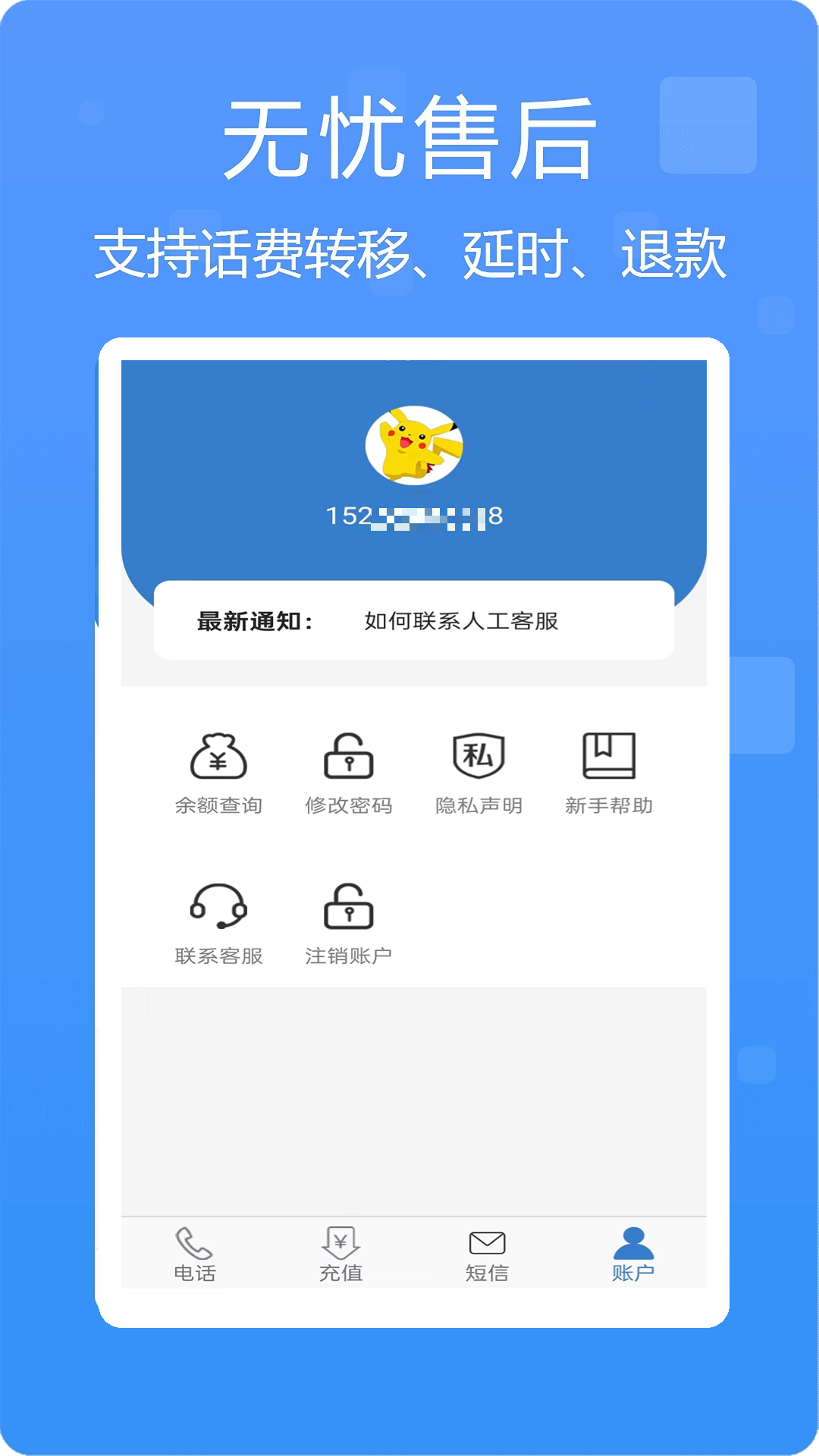
Task: Click the 联系客服 text label
Action: point(218,958)
